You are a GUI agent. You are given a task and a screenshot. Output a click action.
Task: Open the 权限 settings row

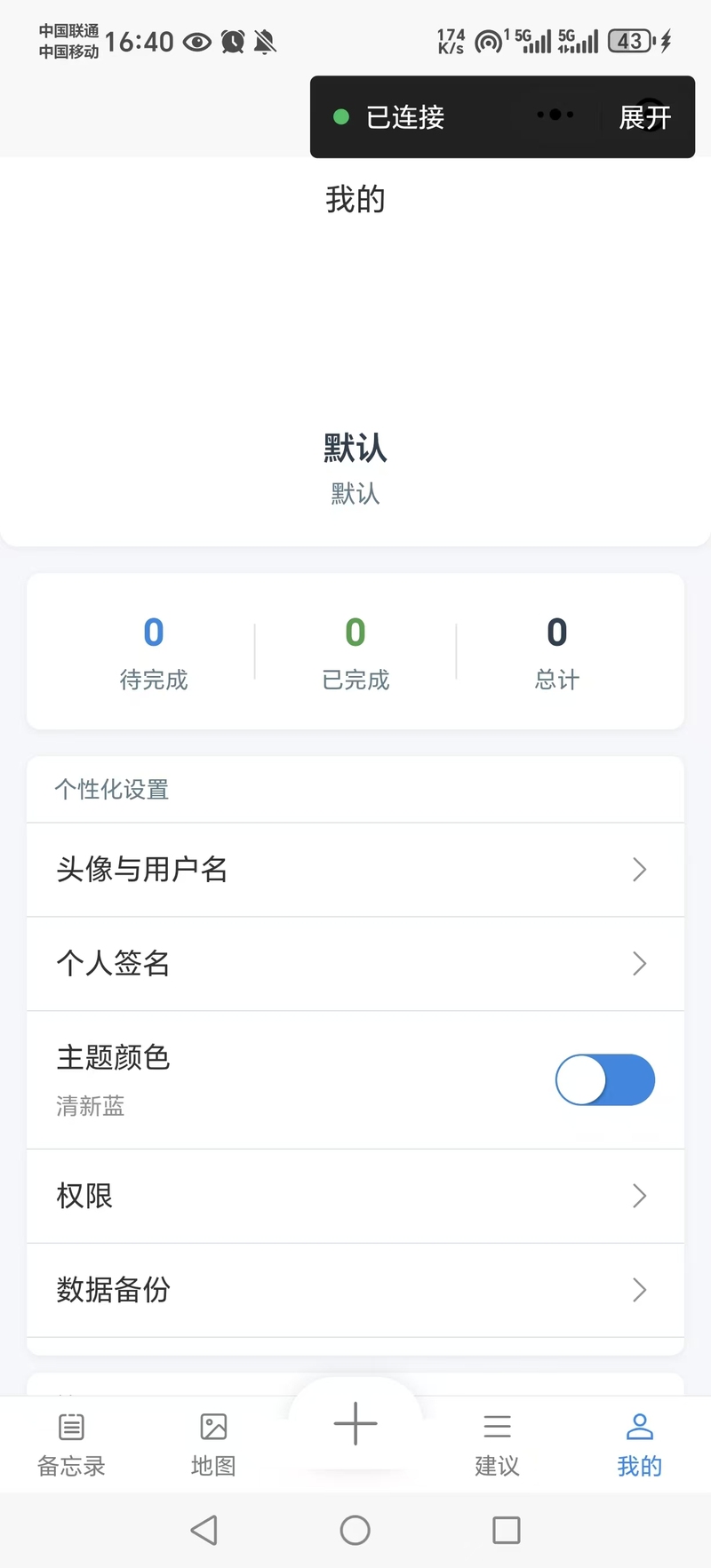[355, 1196]
